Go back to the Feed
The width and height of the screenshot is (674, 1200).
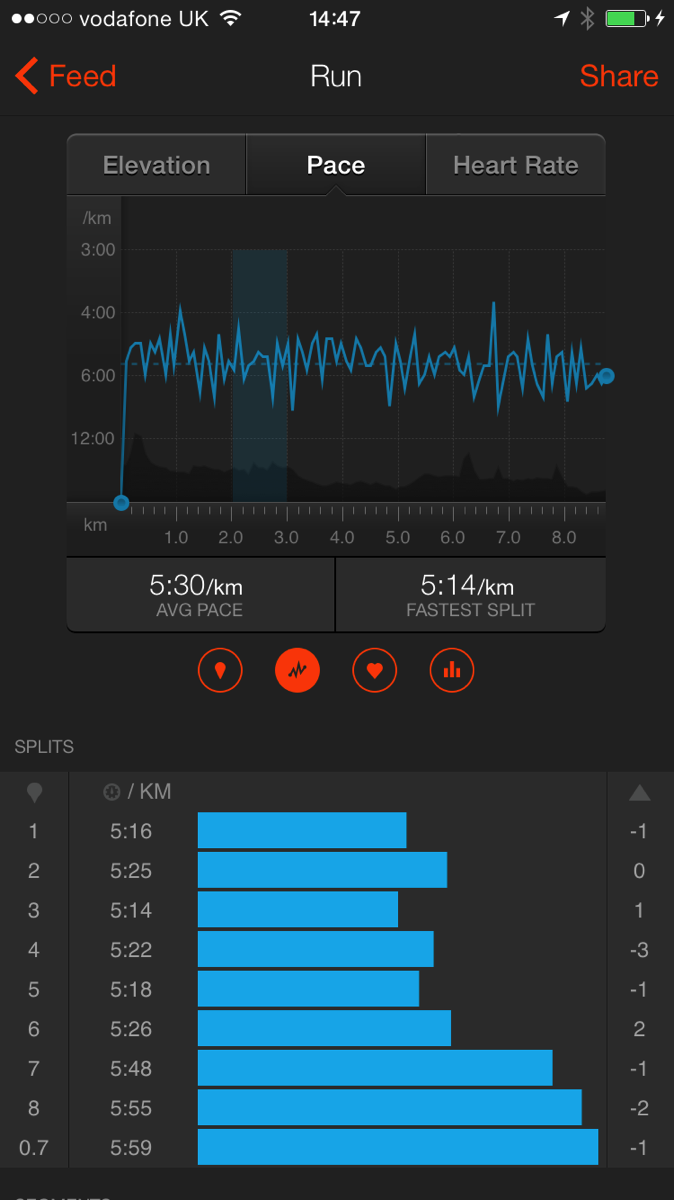click(66, 77)
